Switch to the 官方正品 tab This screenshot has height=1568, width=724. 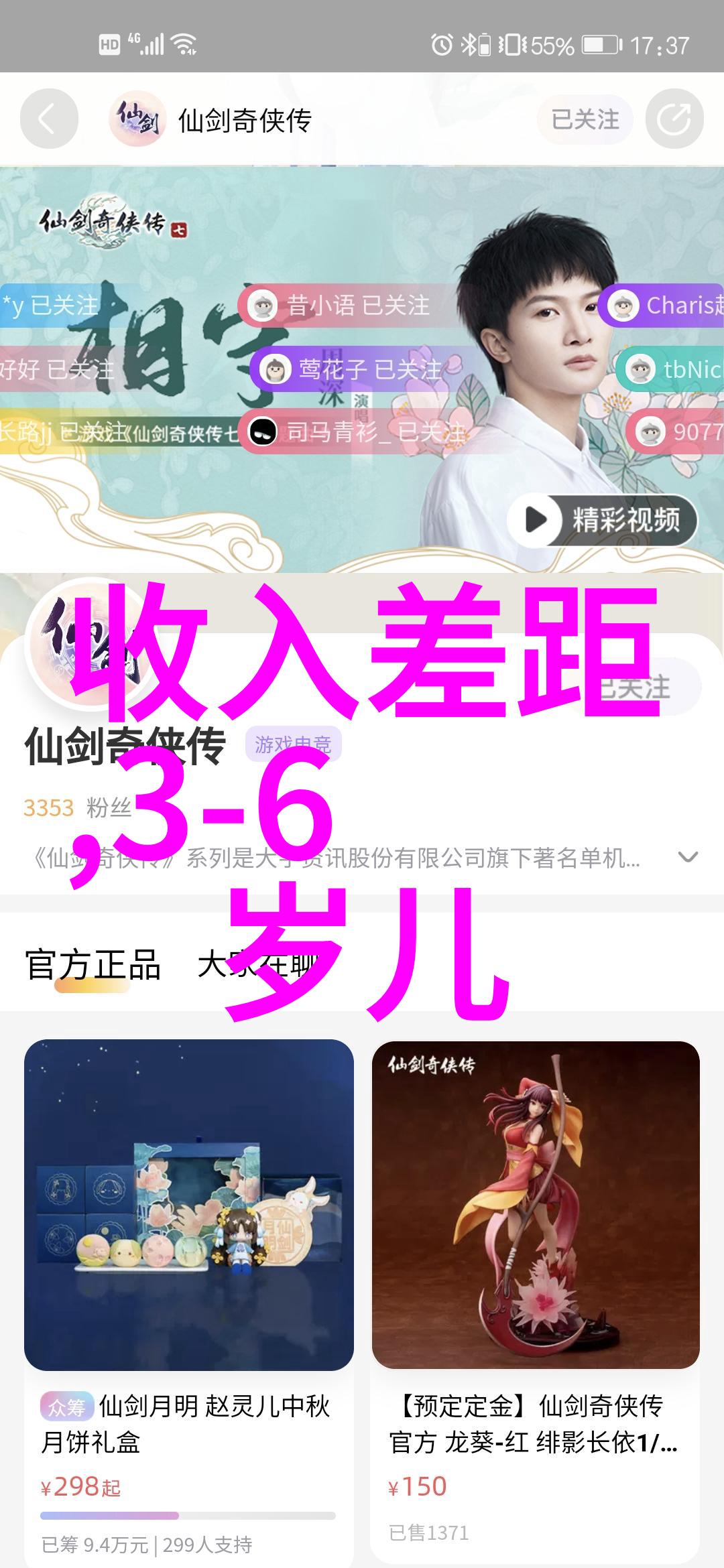click(x=93, y=966)
